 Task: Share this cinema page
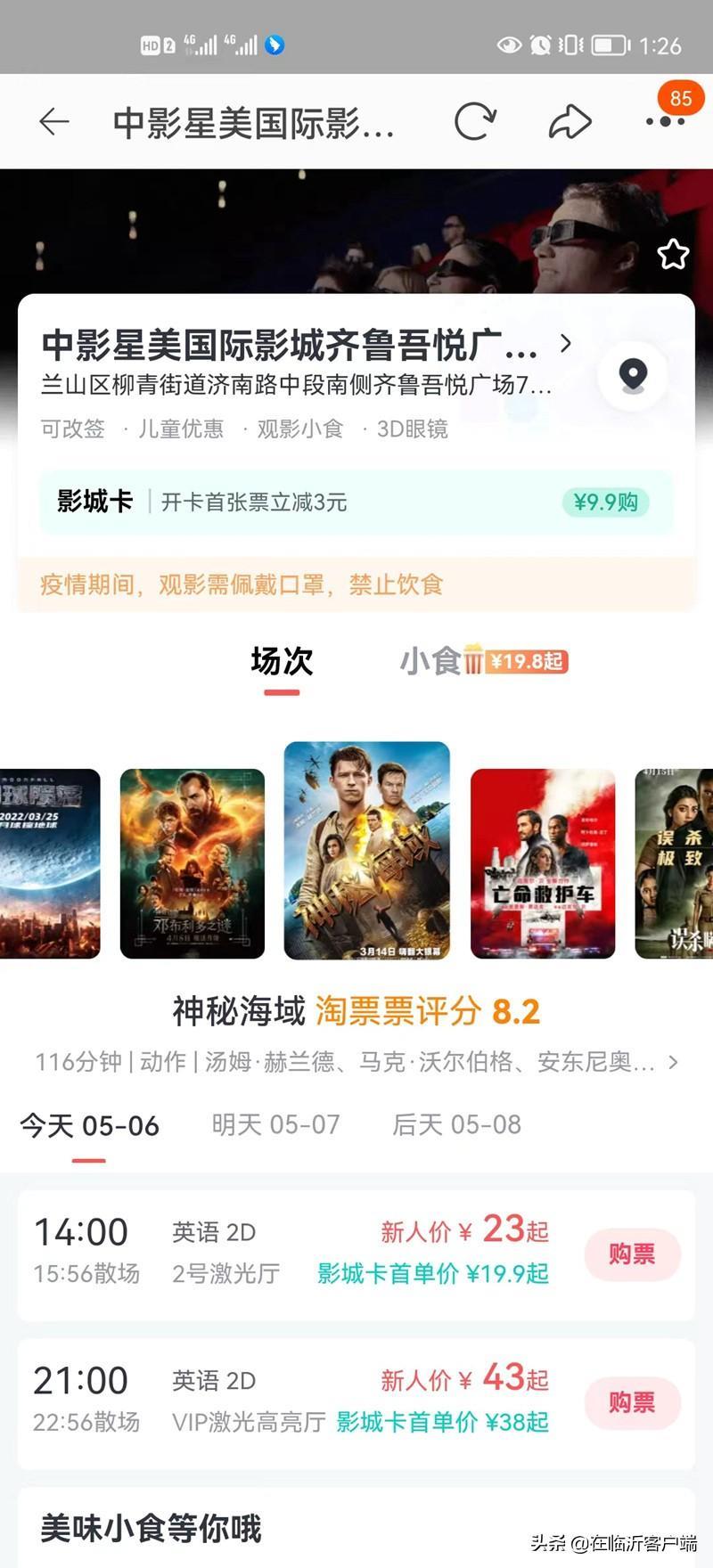coord(570,122)
